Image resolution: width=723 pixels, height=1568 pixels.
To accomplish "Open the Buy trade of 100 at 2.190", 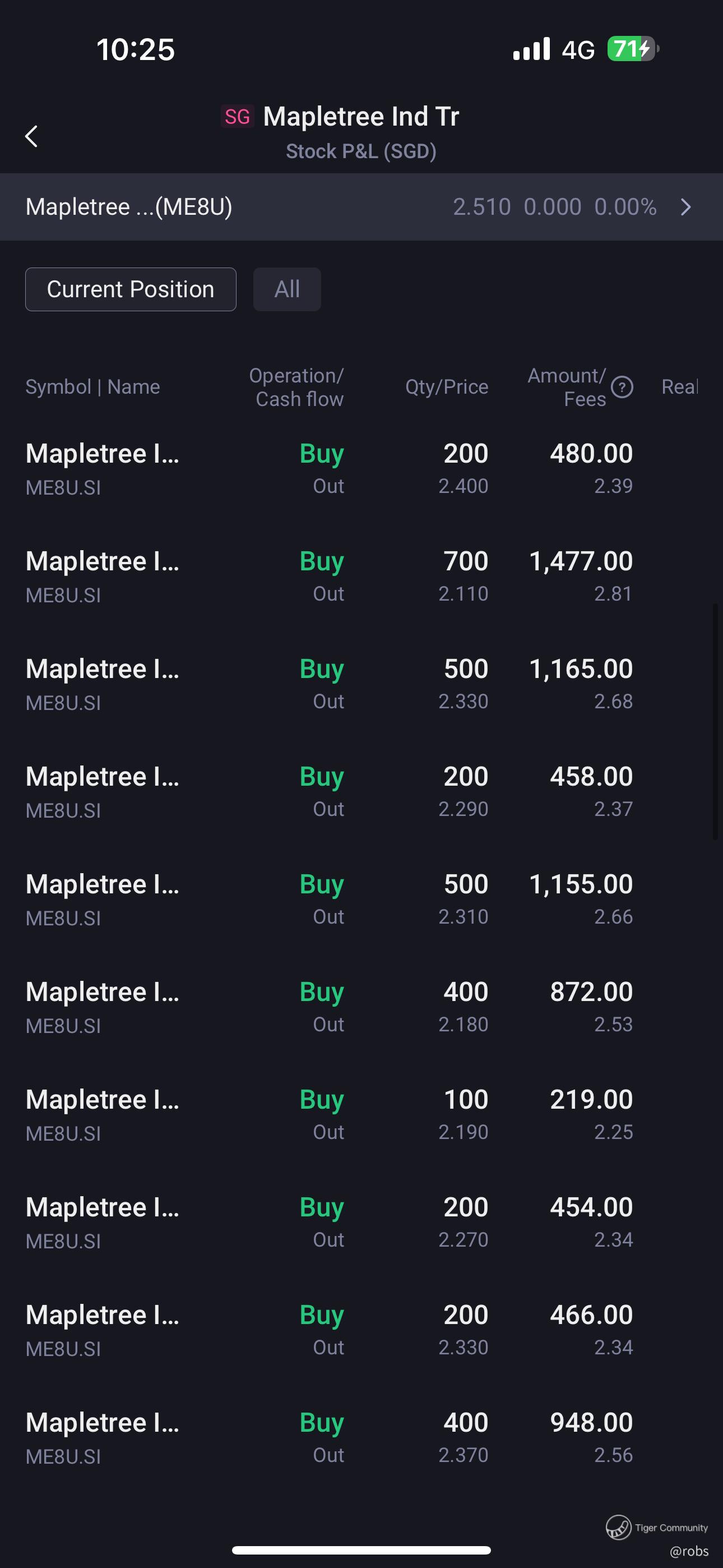I will tap(361, 1114).
